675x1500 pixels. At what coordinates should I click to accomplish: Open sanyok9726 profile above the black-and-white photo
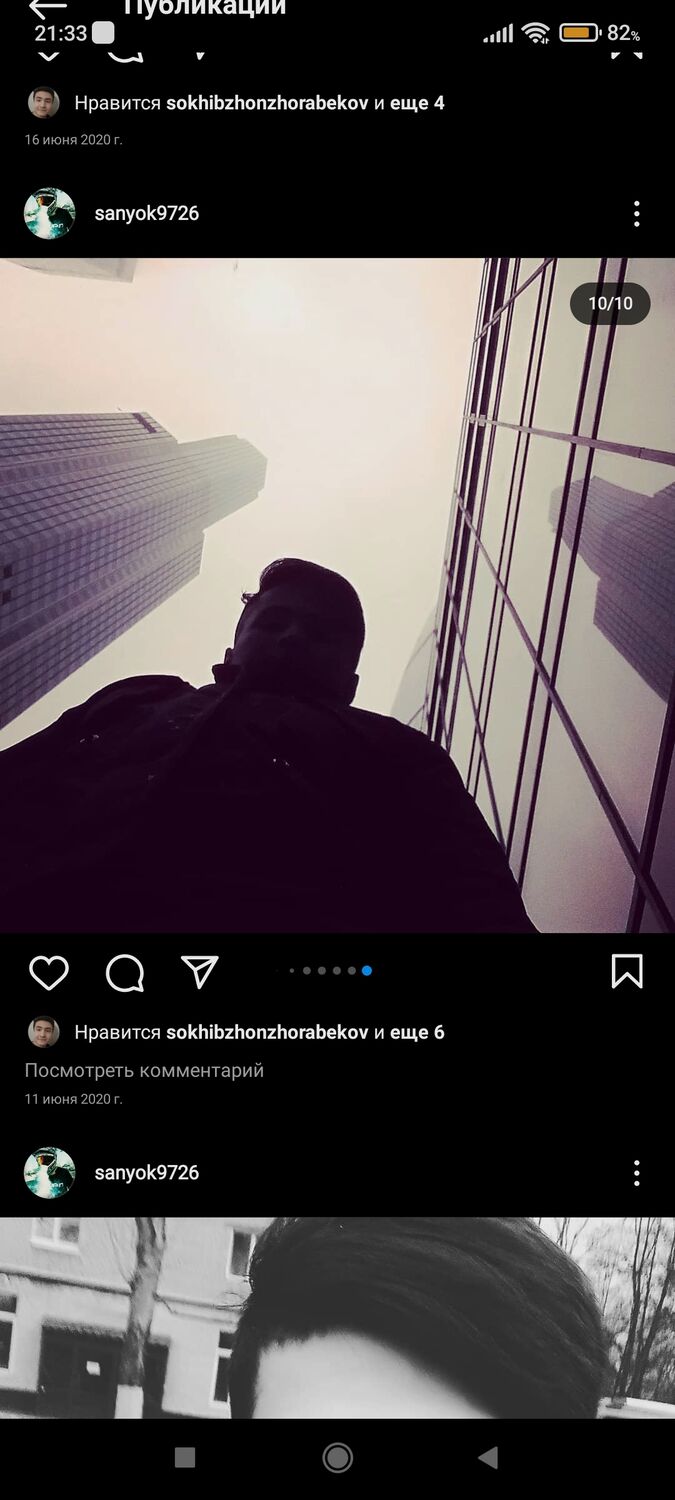tap(146, 1173)
